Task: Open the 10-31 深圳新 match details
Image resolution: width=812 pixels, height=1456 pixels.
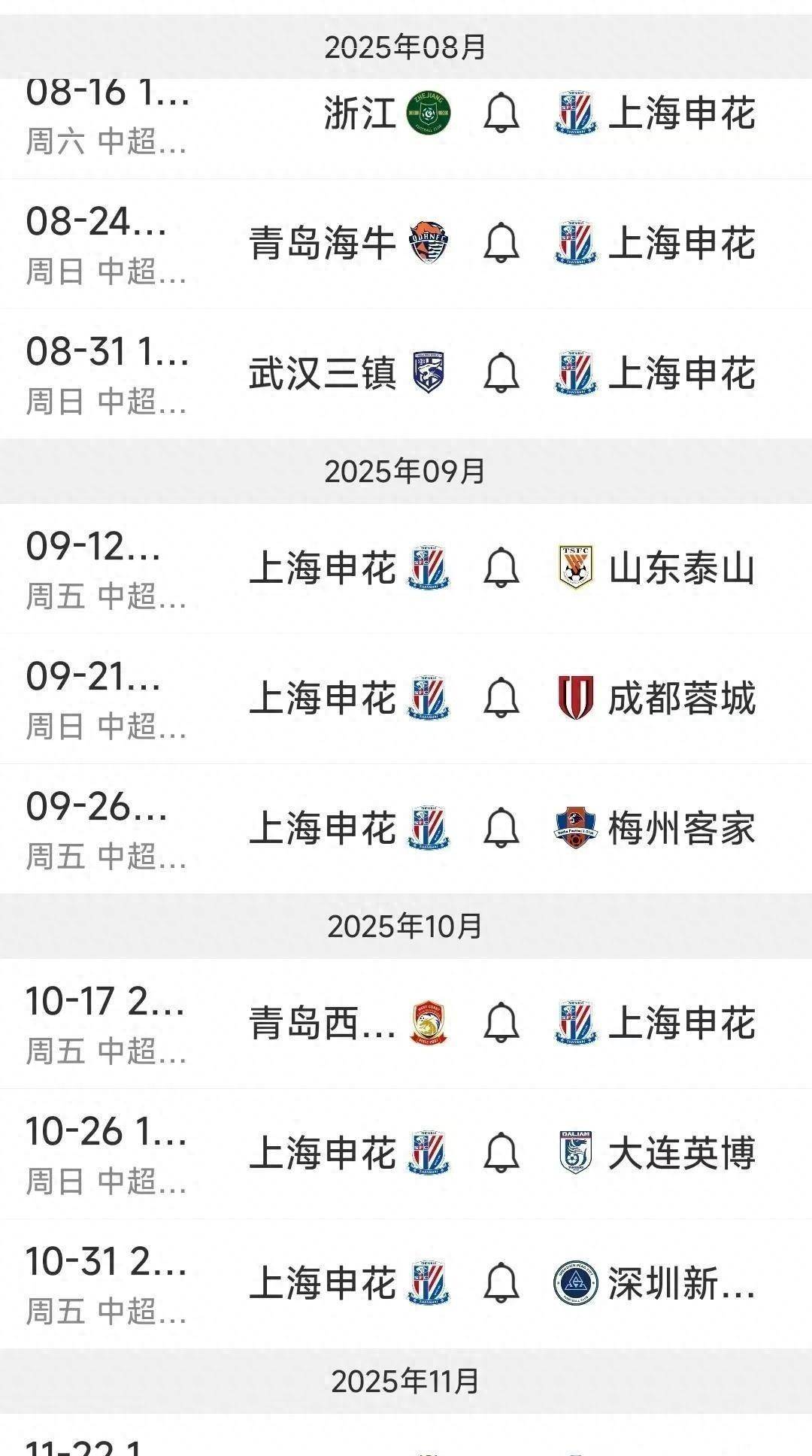Action: point(105,1283)
